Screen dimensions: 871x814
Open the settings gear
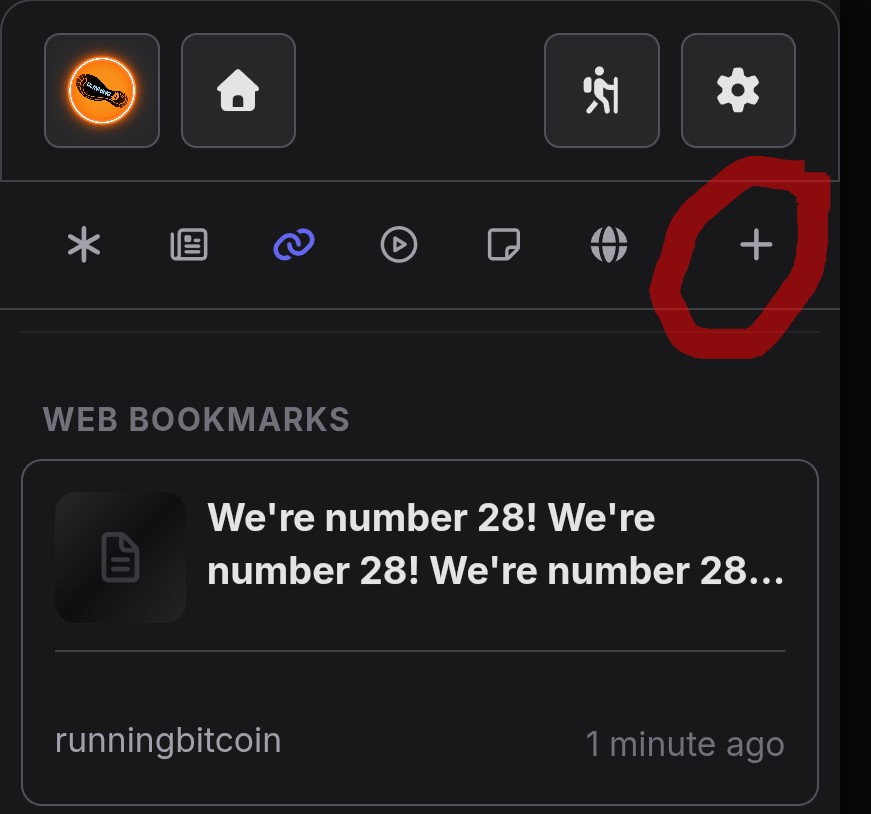coord(738,91)
